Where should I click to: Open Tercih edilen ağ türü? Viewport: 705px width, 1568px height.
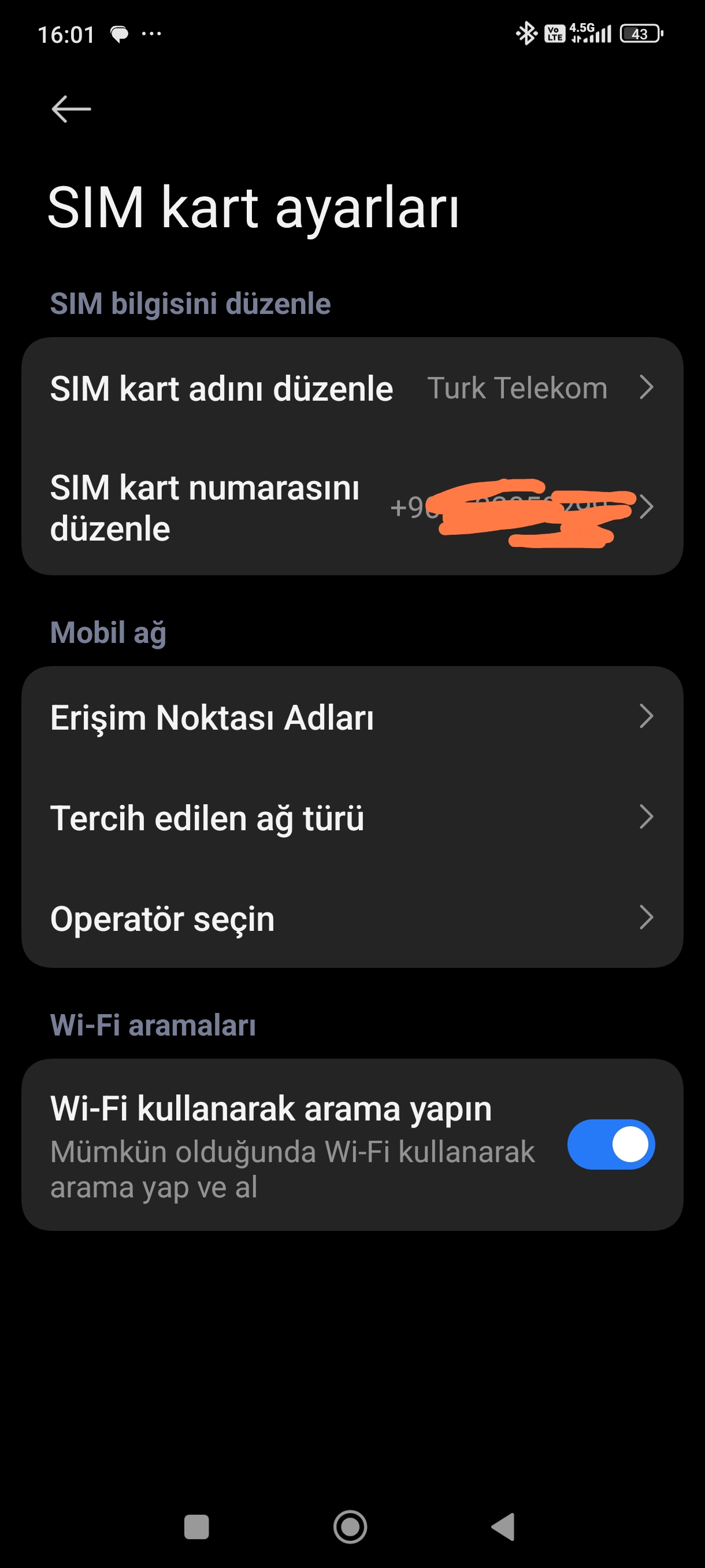352,818
